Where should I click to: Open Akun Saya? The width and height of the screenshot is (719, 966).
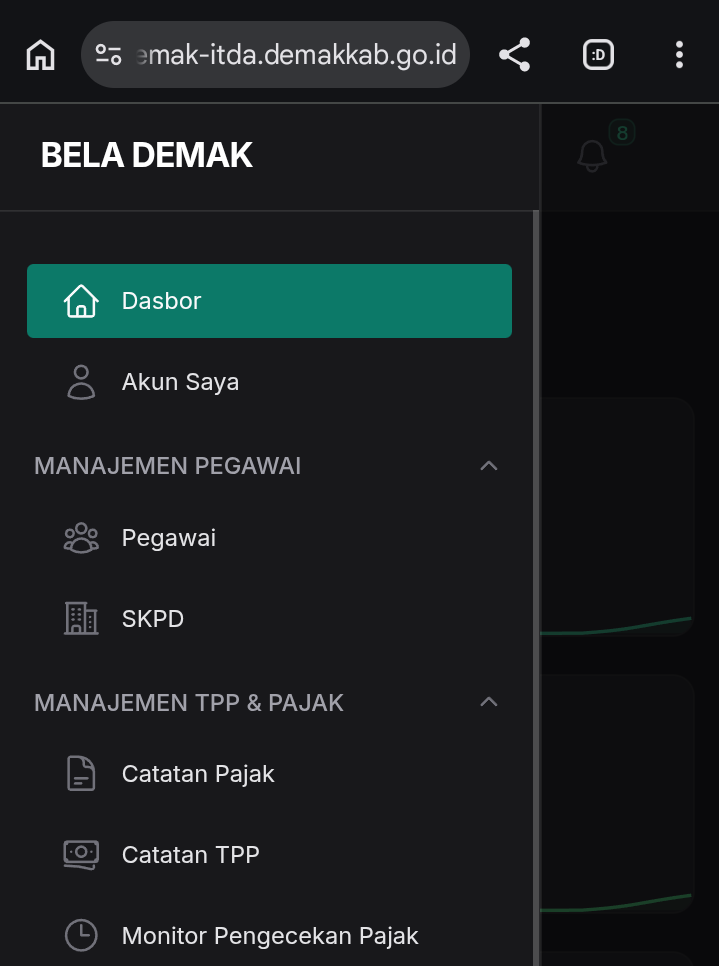pos(180,382)
